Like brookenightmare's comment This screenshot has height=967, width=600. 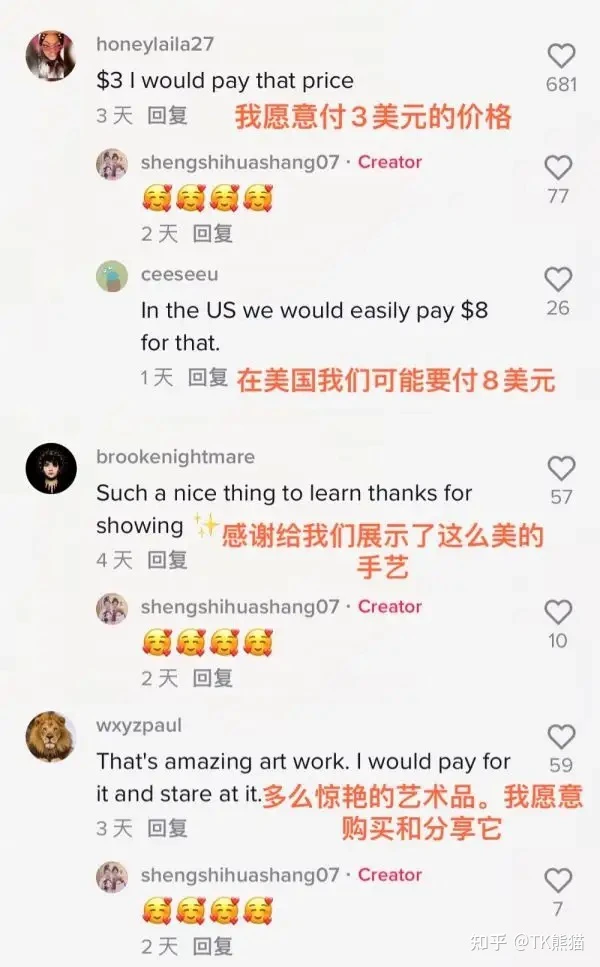[562, 468]
